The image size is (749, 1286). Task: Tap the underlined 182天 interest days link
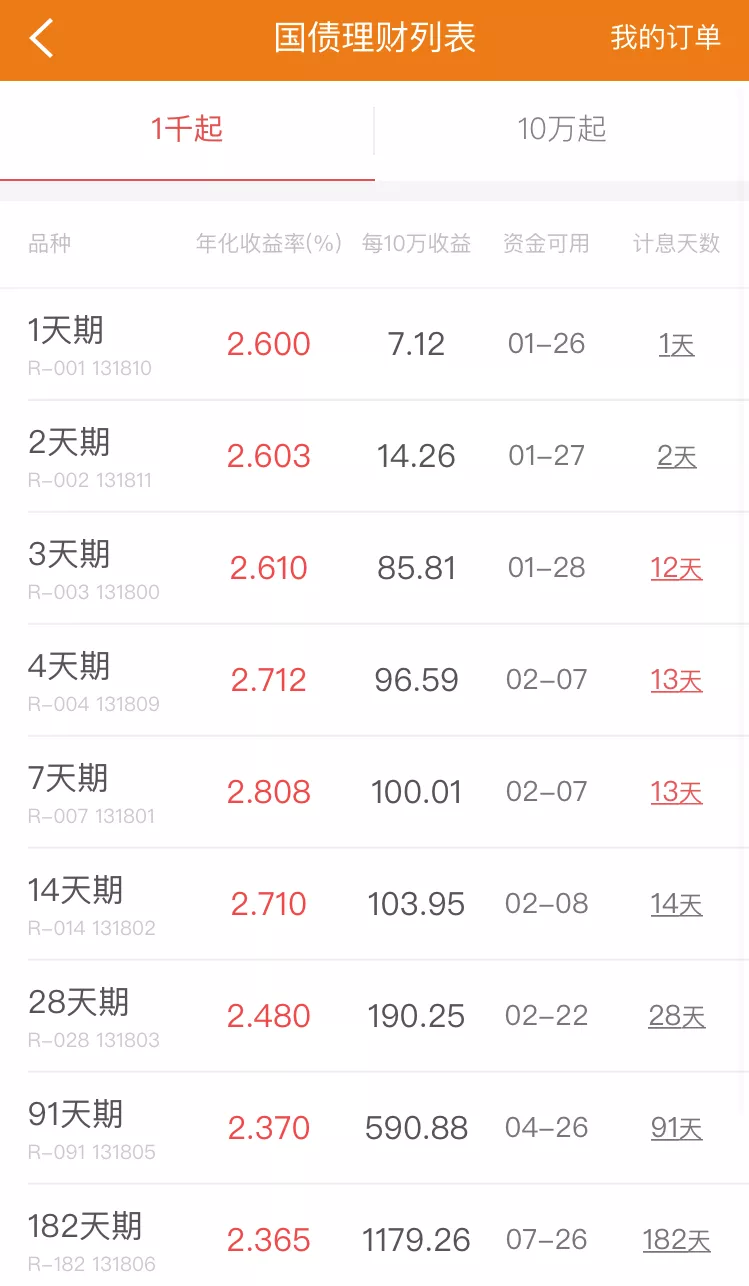click(677, 1241)
